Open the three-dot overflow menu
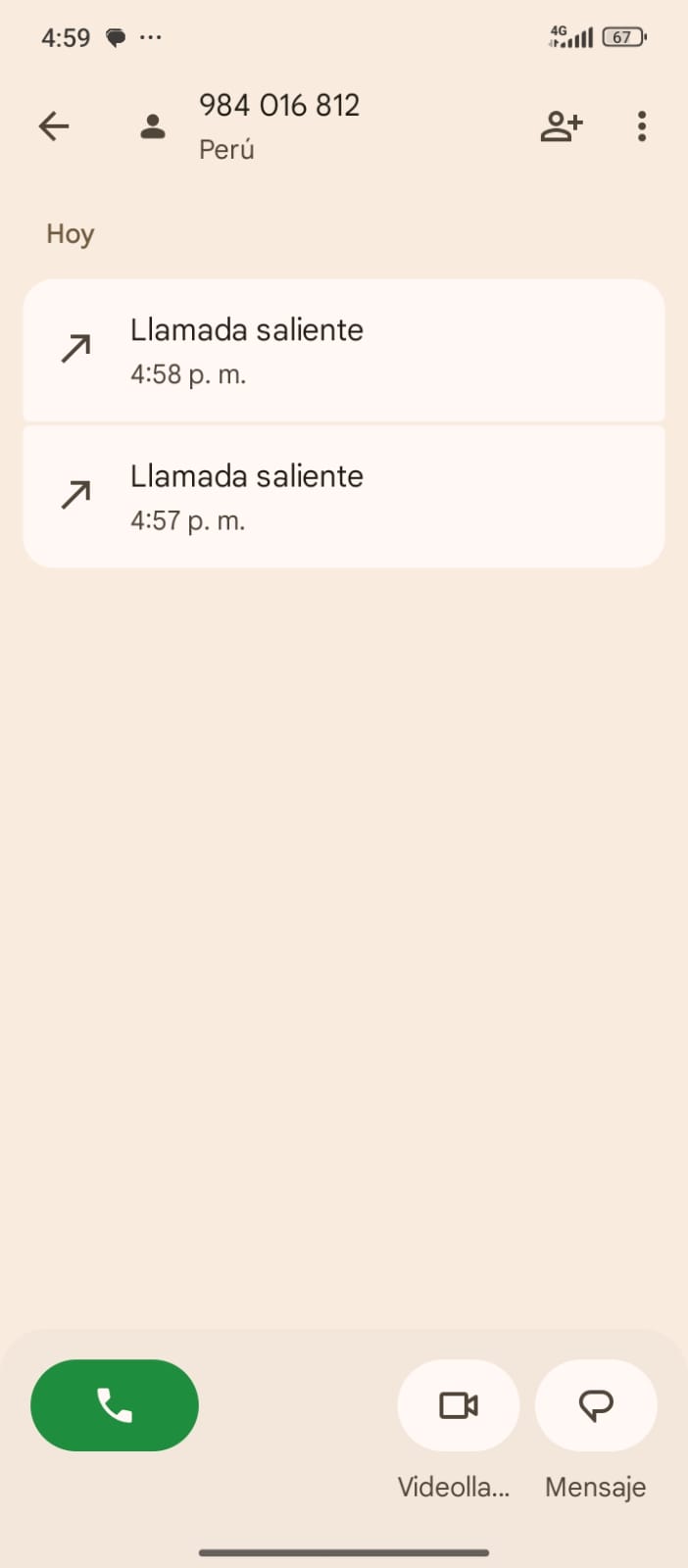The image size is (688, 1568). click(x=642, y=126)
